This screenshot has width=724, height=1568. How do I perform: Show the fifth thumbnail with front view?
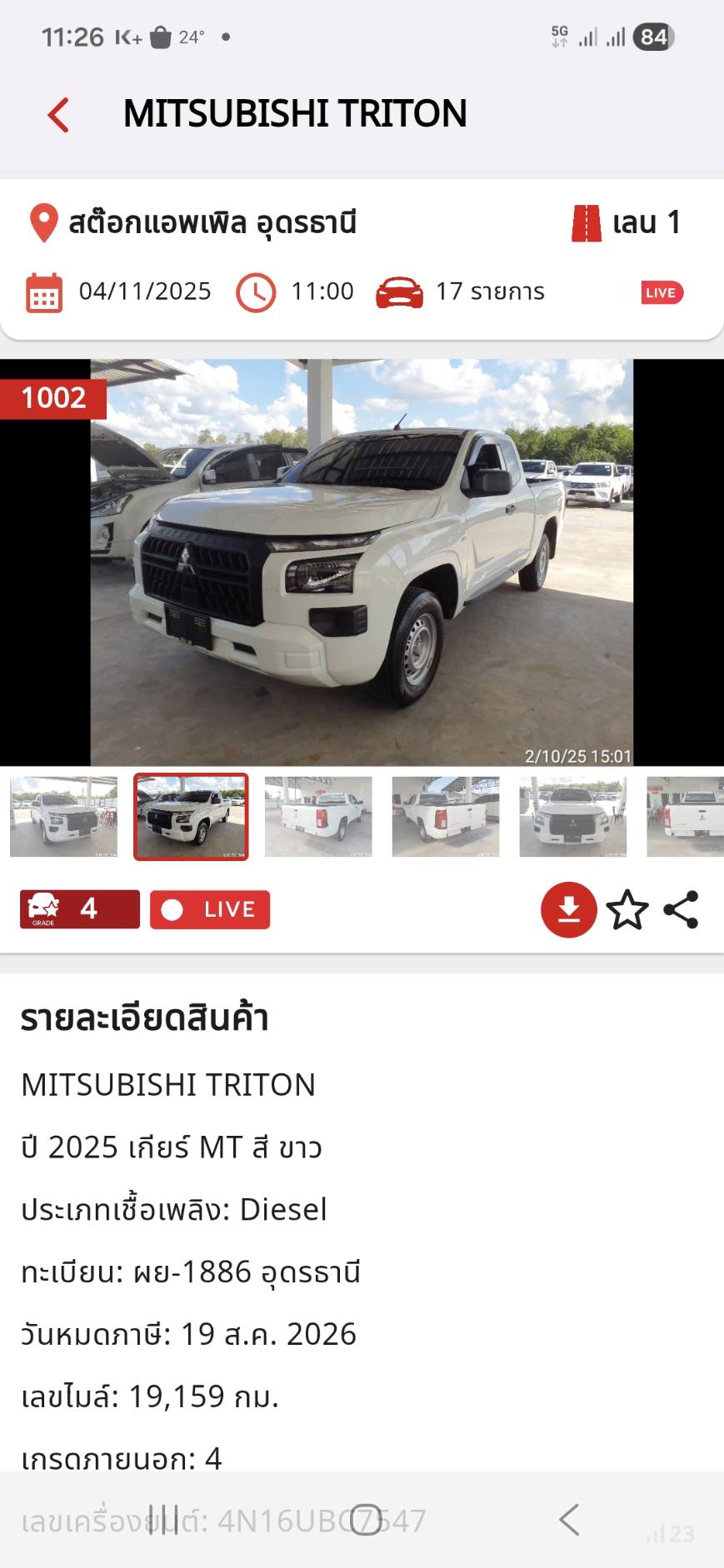pyautogui.click(x=573, y=816)
